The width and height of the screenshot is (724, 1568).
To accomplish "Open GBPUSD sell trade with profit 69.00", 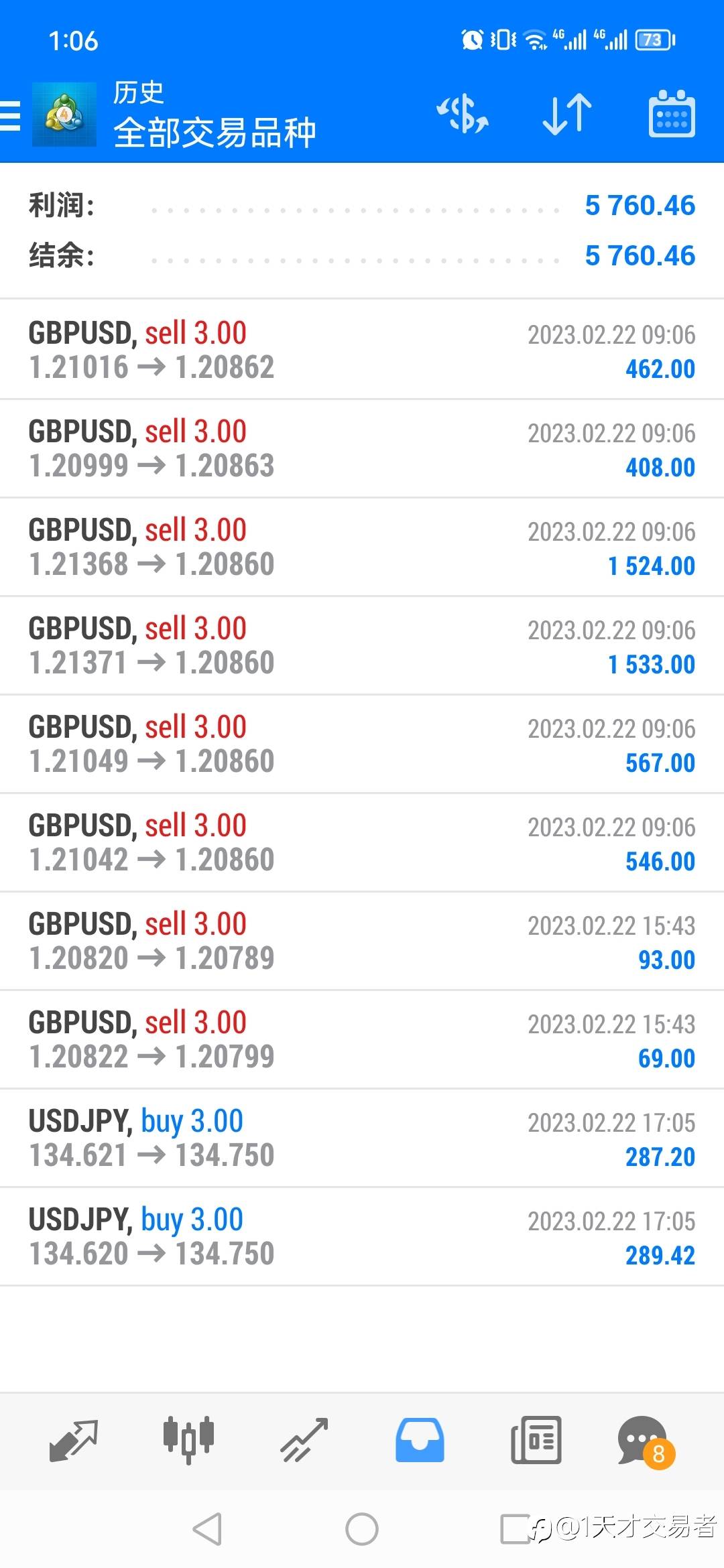I will [362, 1039].
